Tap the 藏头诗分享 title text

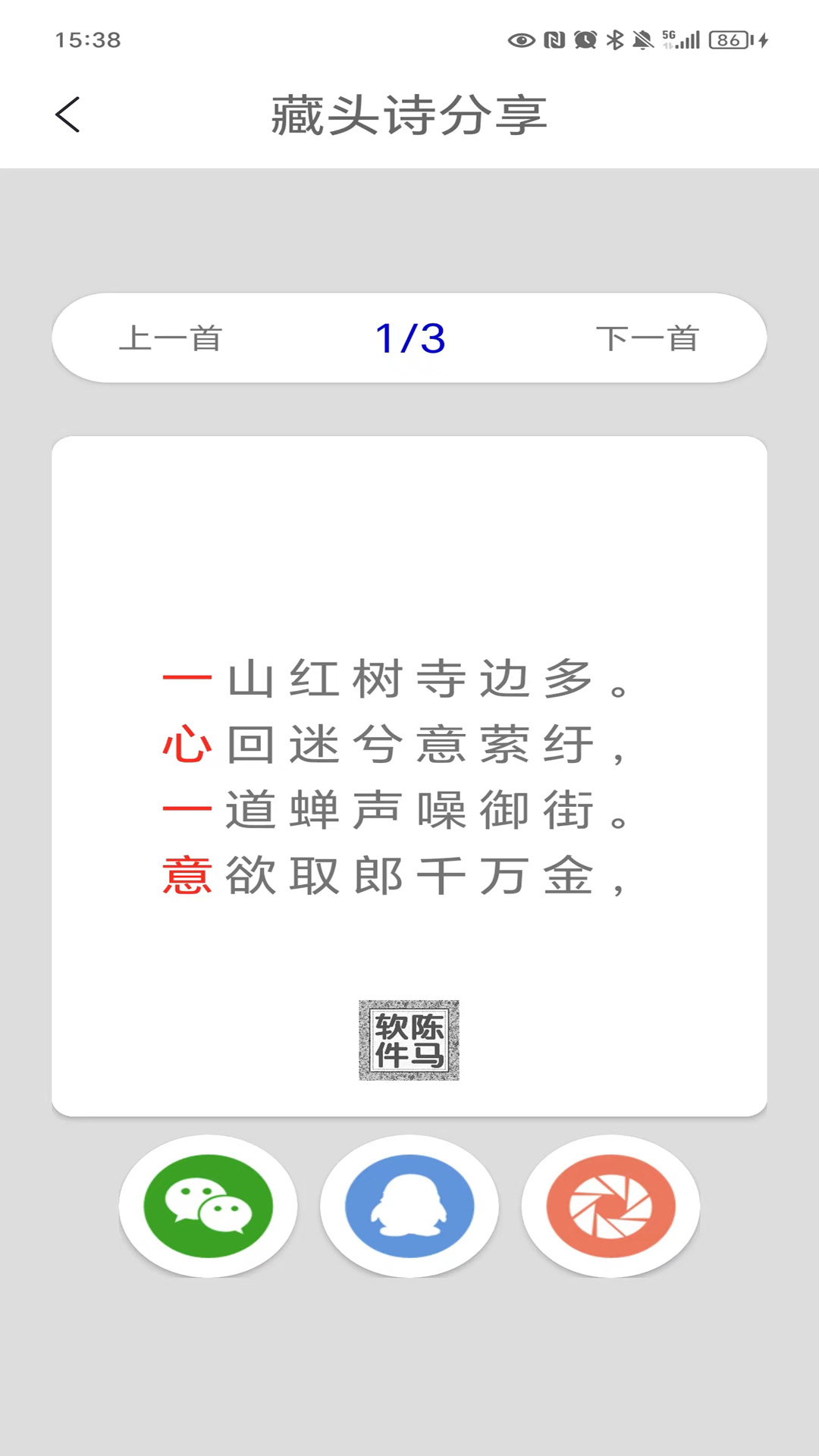[409, 114]
